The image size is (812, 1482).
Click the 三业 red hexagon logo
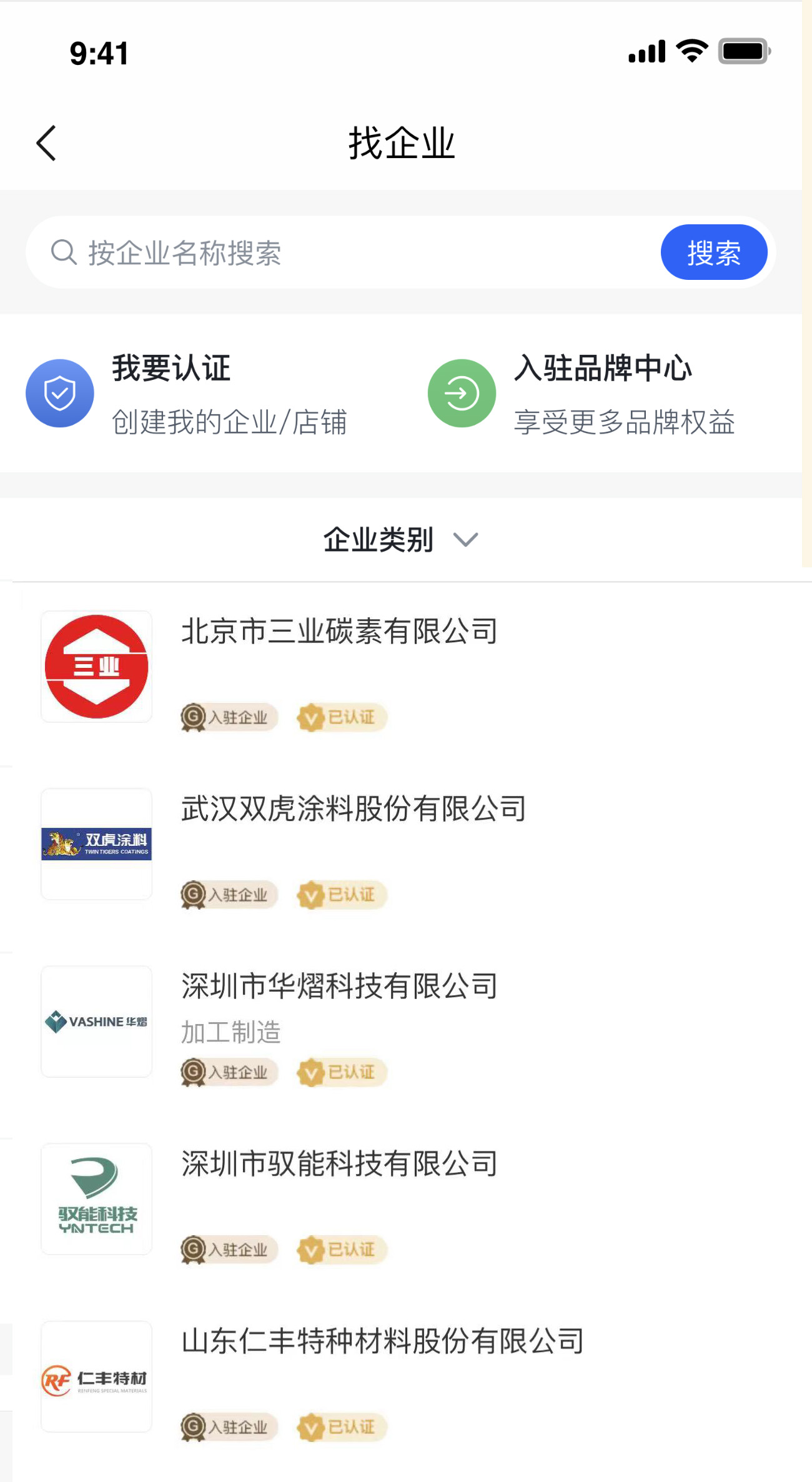click(x=96, y=667)
